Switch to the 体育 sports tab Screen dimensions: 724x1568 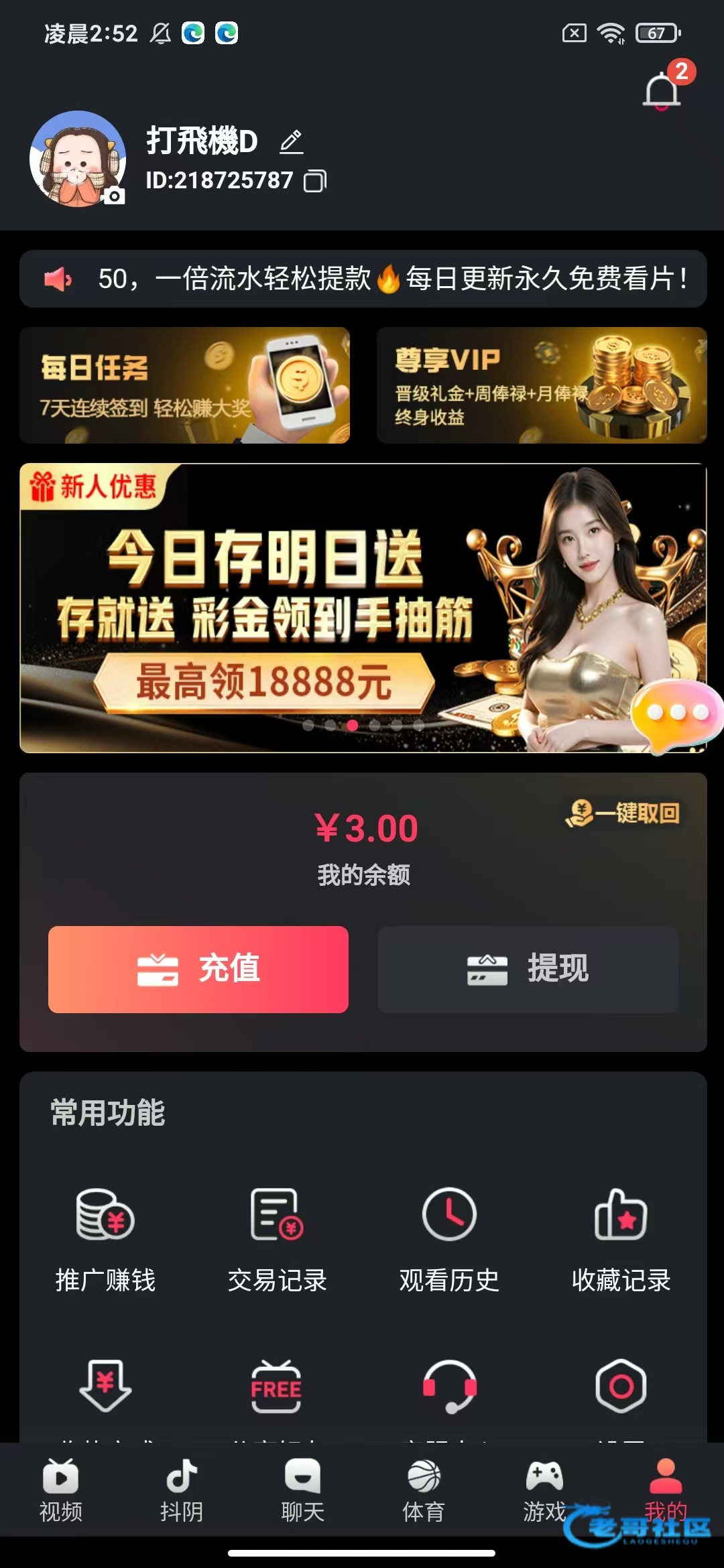424,1490
